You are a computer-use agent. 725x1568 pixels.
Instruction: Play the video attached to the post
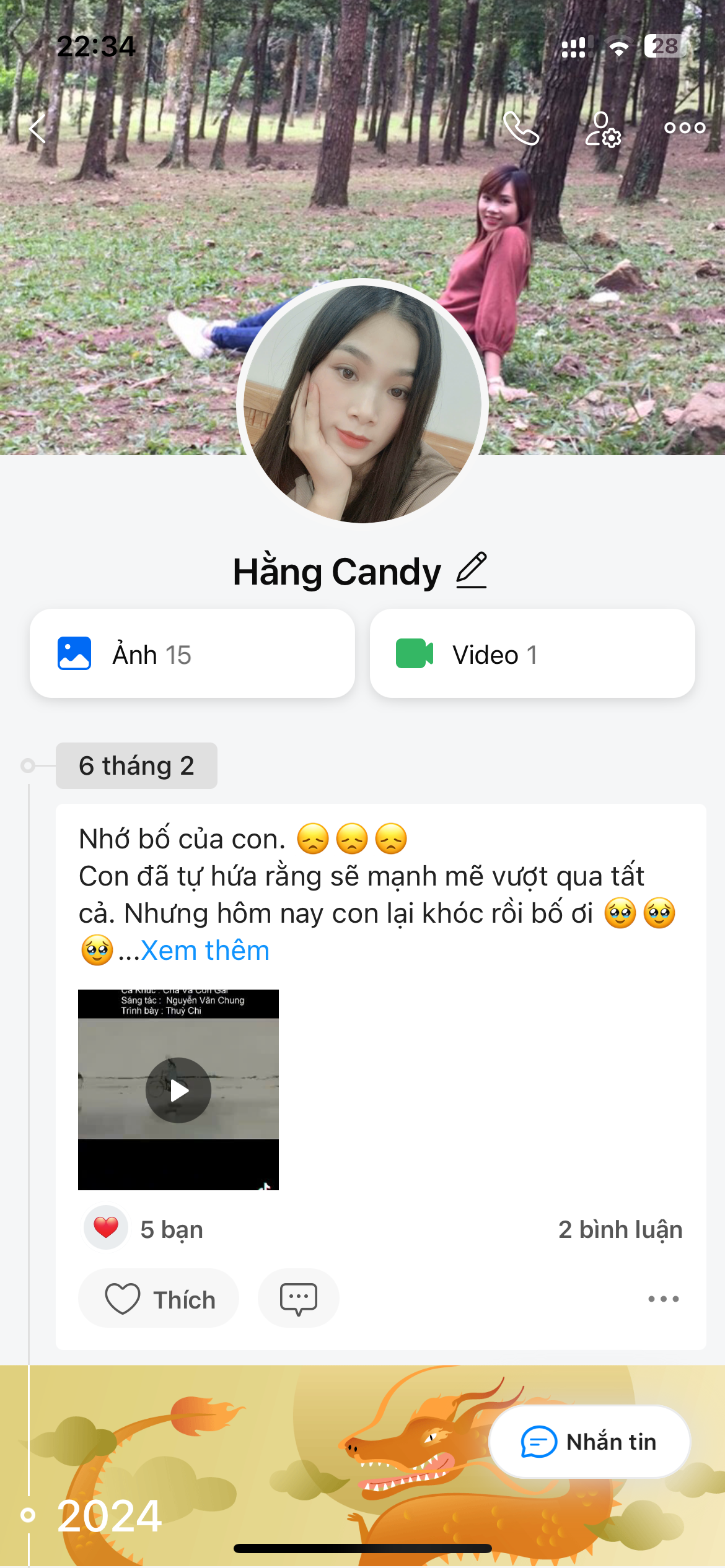pos(178,1090)
